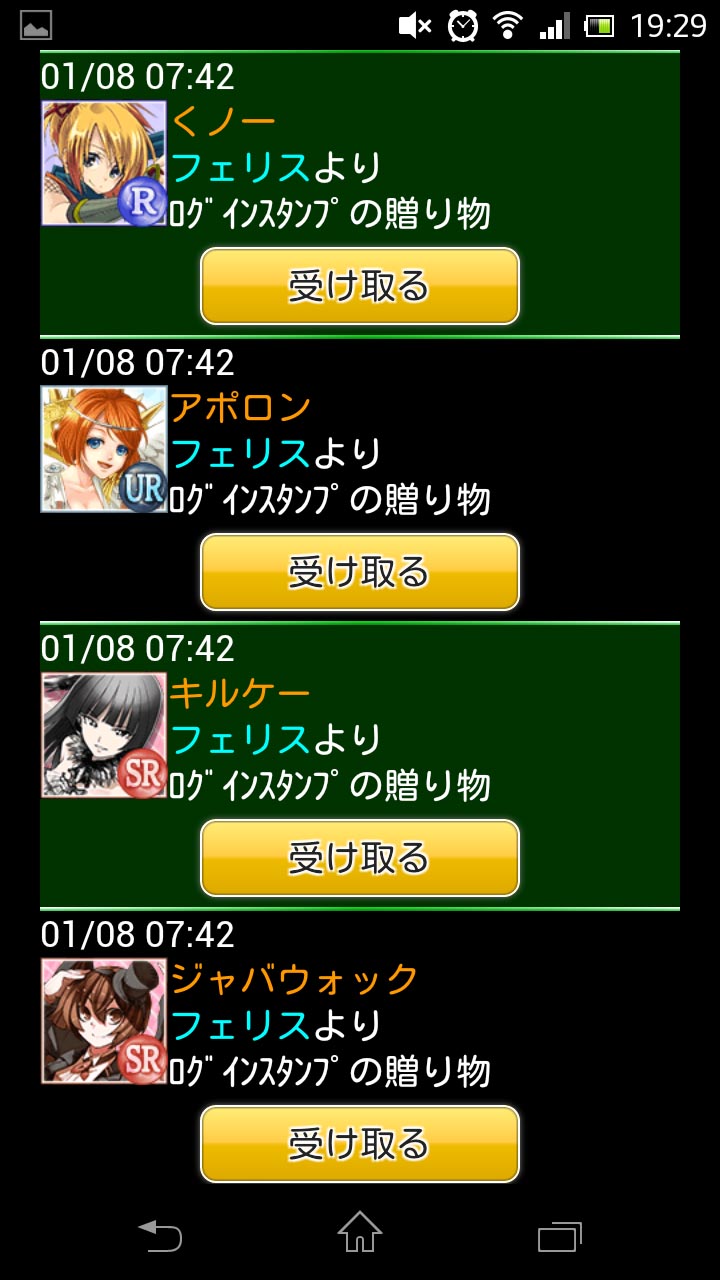
Task: Open the キルケー SR card image
Action: click(x=104, y=735)
